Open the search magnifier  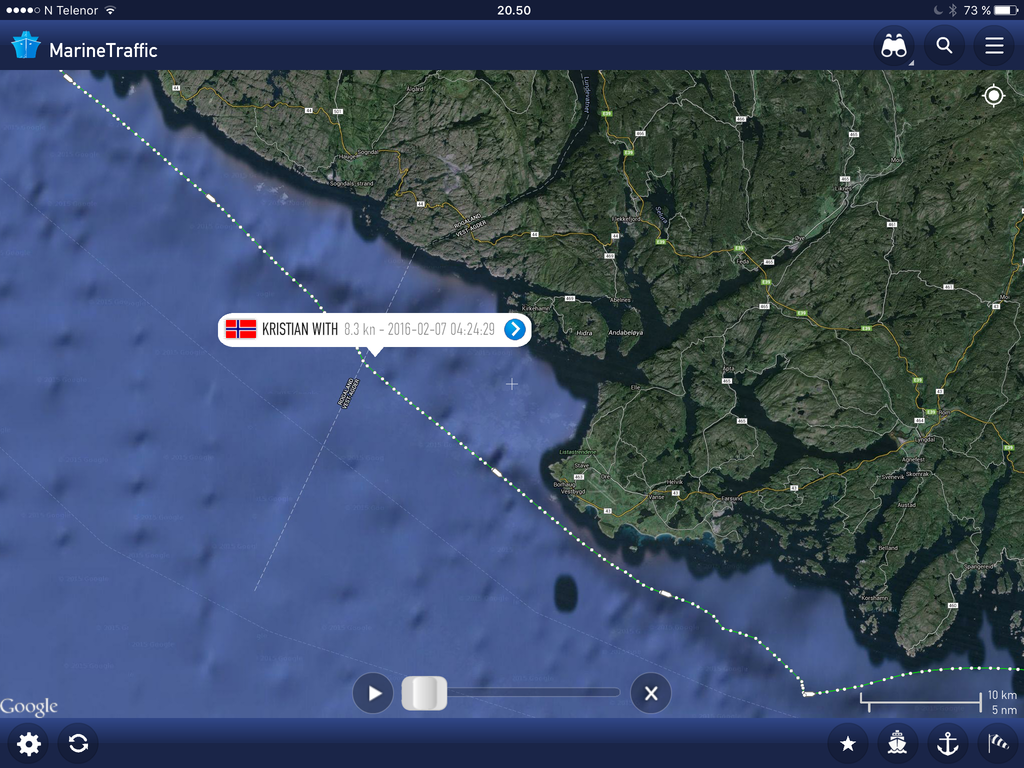click(944, 46)
